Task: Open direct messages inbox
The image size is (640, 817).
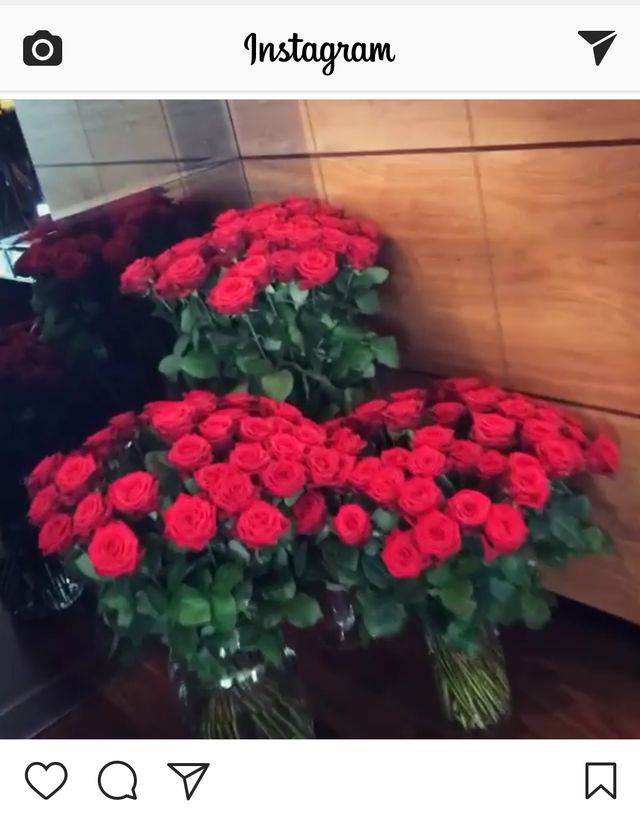Action: (596, 47)
